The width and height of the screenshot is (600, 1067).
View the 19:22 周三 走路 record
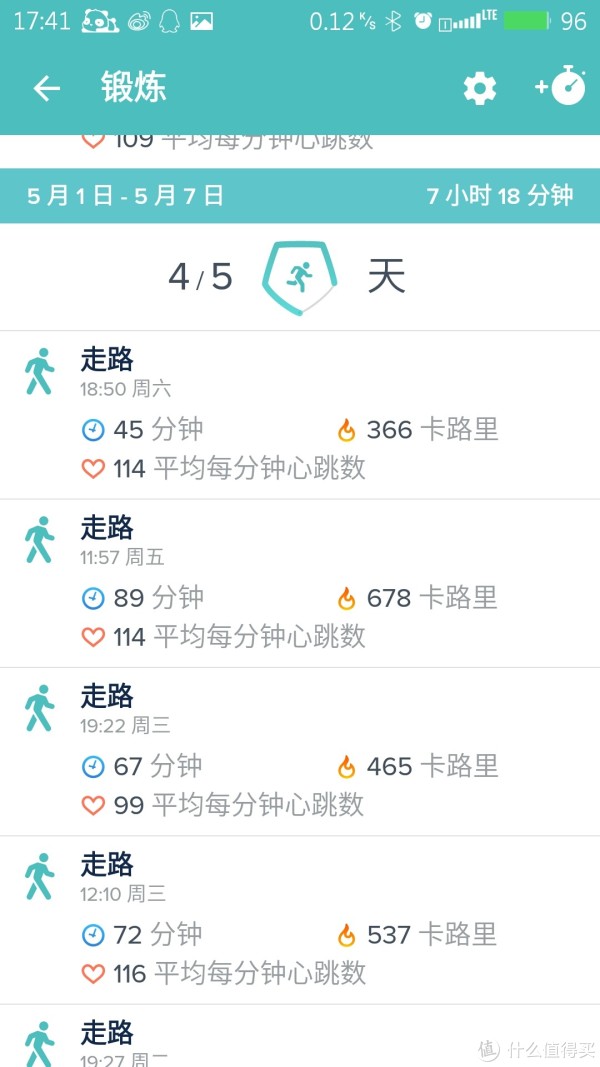click(x=300, y=751)
